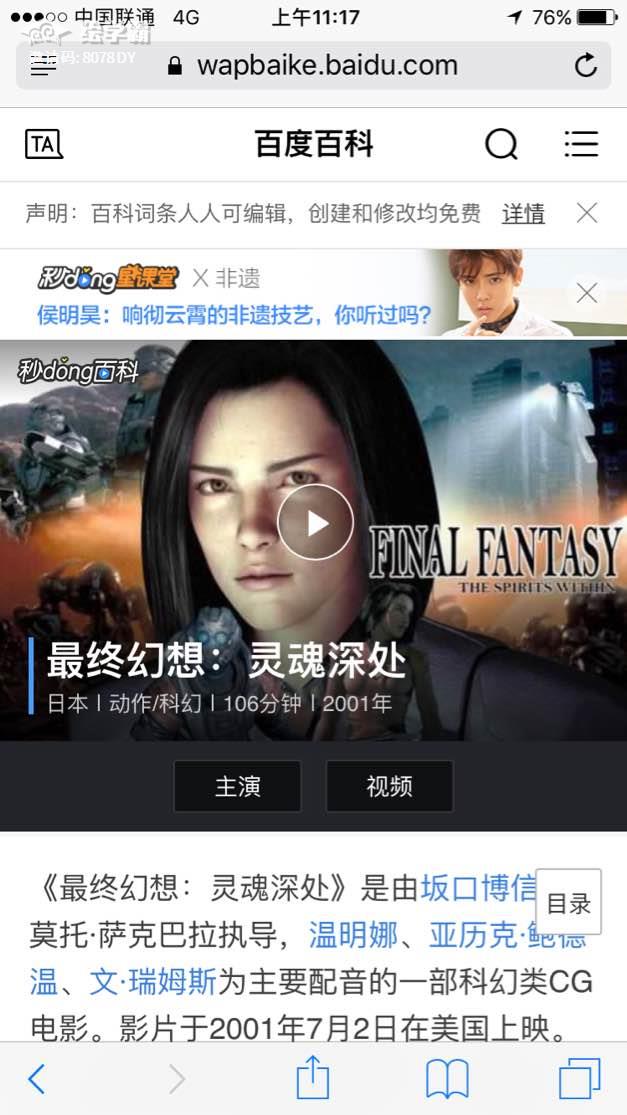Open the Baike list menu icon
The image size is (627, 1115).
click(x=581, y=144)
